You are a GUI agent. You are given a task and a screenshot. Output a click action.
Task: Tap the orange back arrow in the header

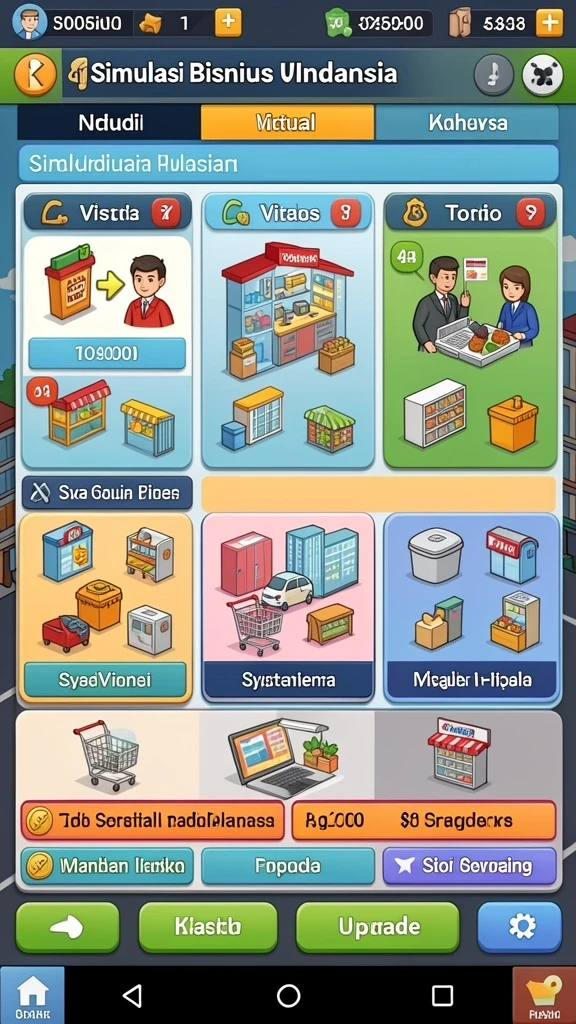(35, 75)
